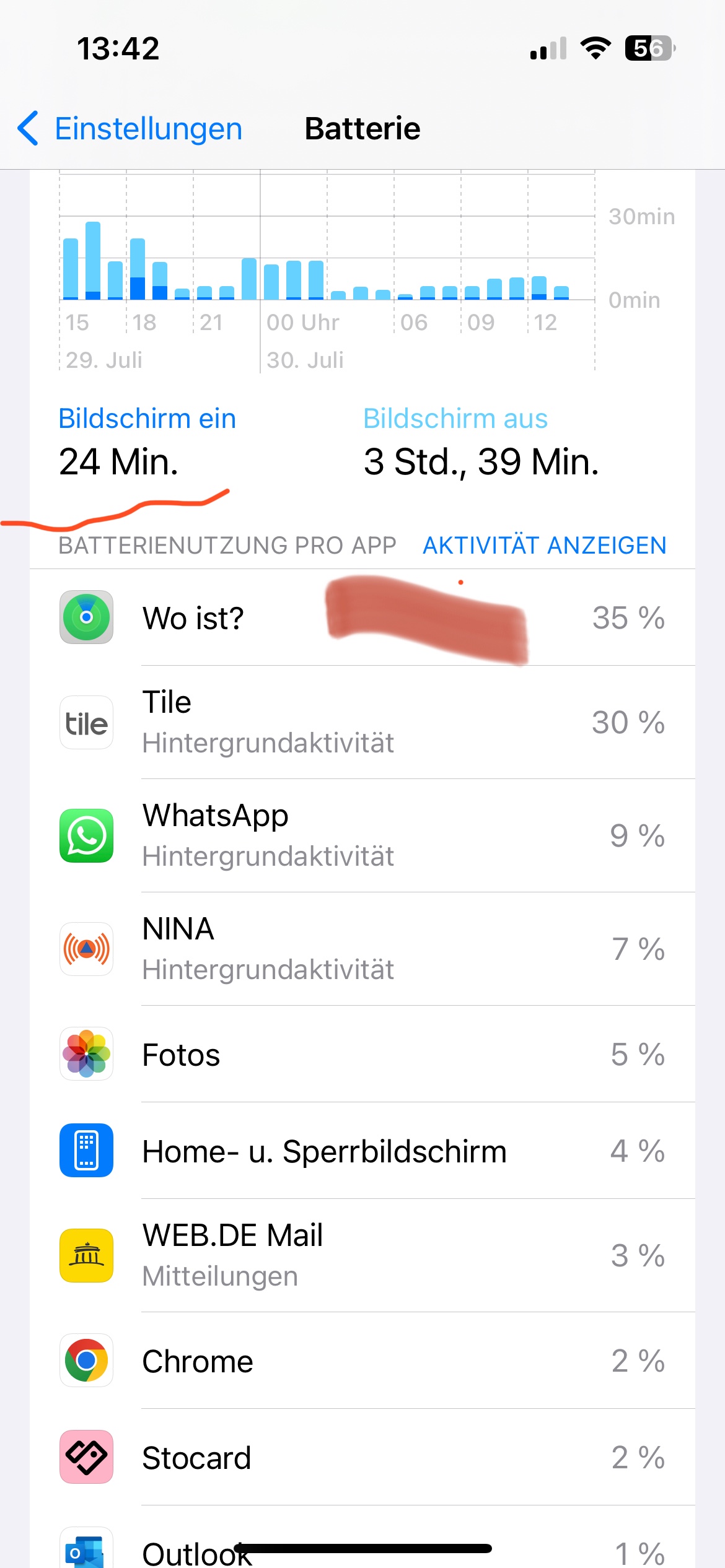The height and width of the screenshot is (1568, 725).
Task: Select the WhatsApp battery usage row
Action: tap(362, 835)
